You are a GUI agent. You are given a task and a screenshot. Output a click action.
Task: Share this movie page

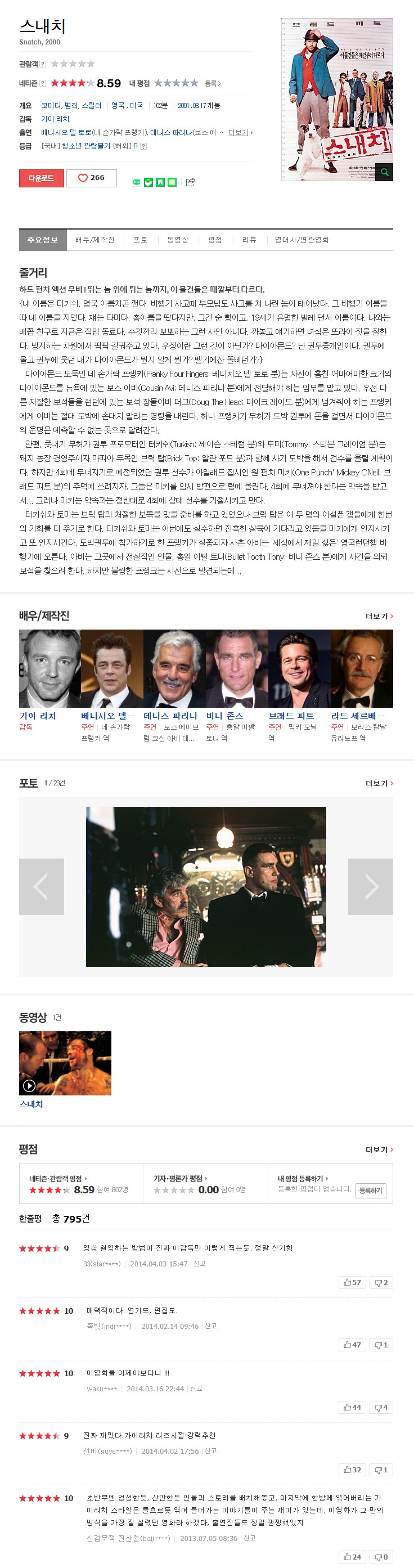pyautogui.click(x=191, y=182)
